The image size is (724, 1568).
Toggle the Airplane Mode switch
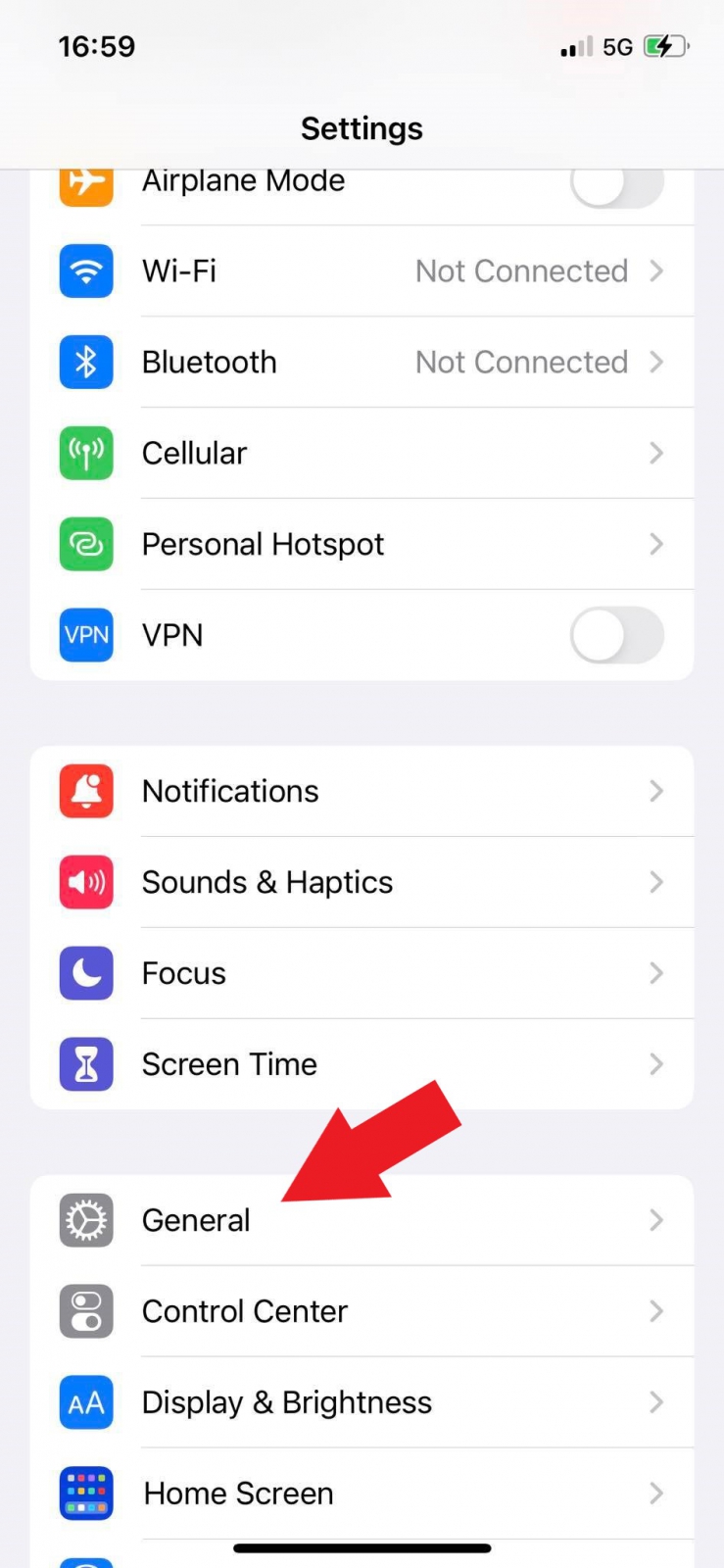click(x=616, y=185)
